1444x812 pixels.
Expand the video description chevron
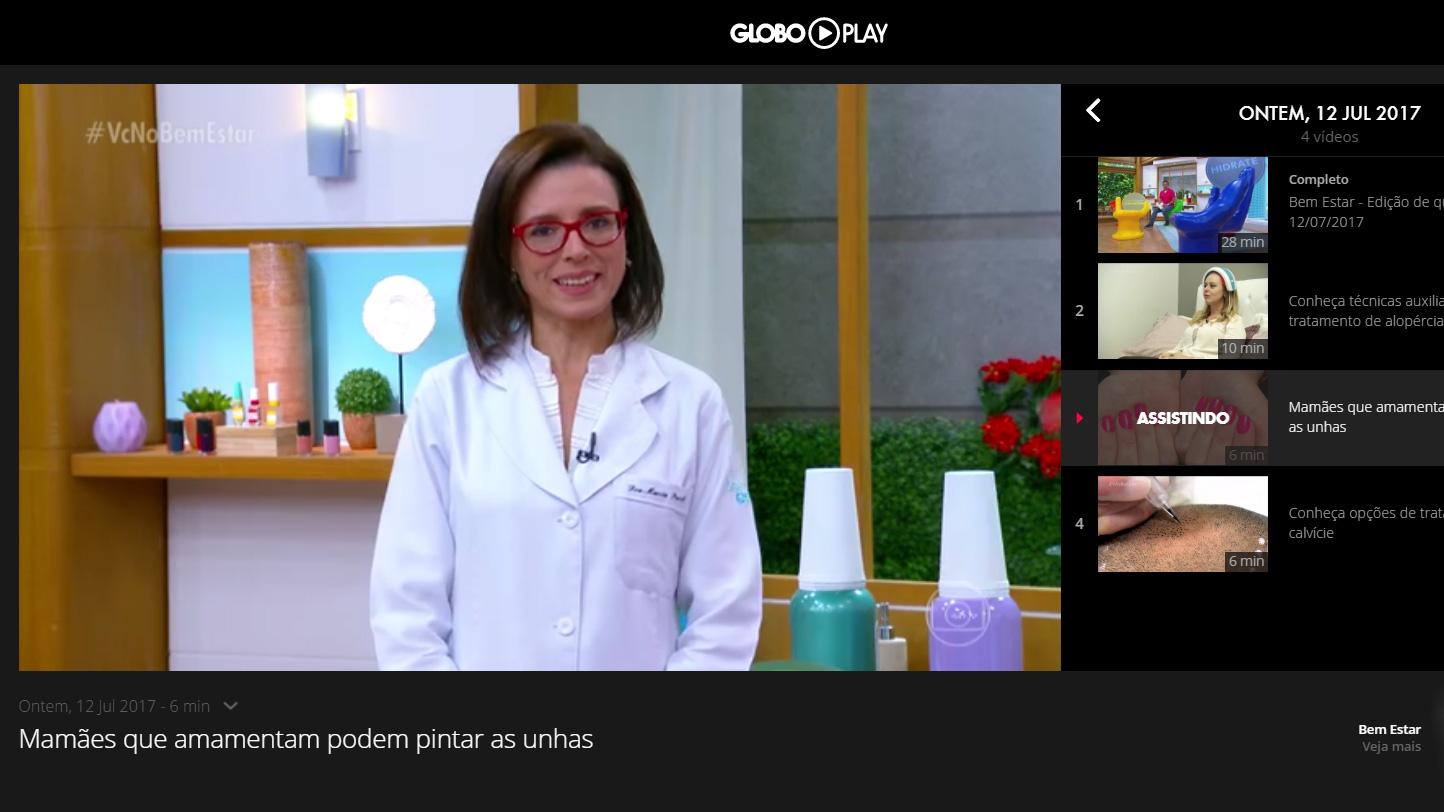231,706
